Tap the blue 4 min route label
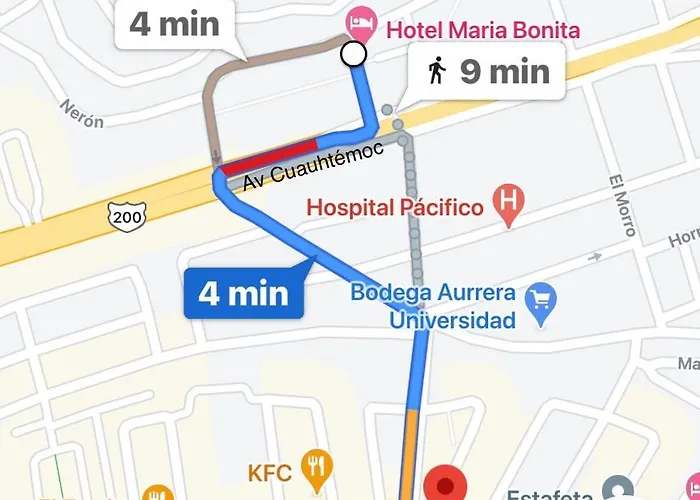Viewport: 700px width, 500px height. [243, 293]
